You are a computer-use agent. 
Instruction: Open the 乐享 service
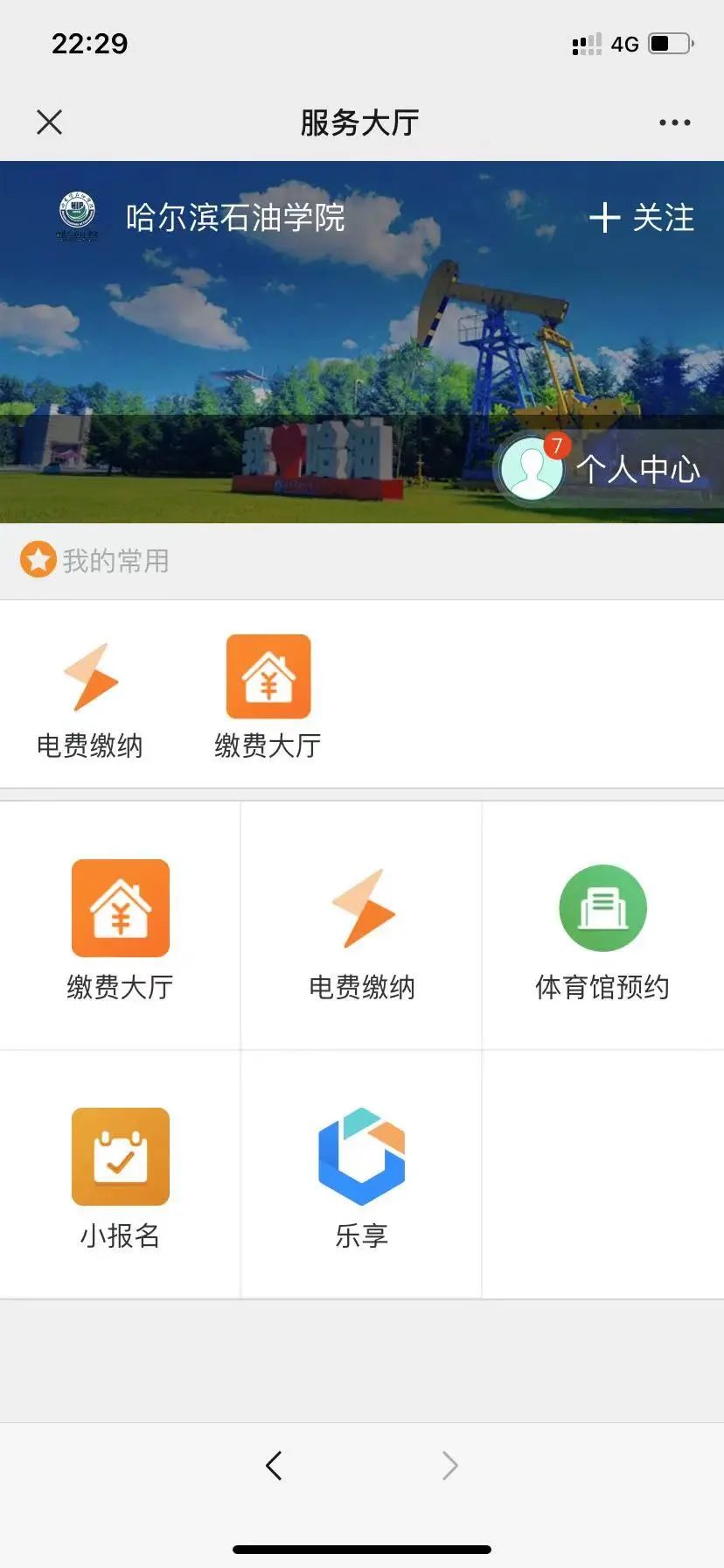(361, 1175)
